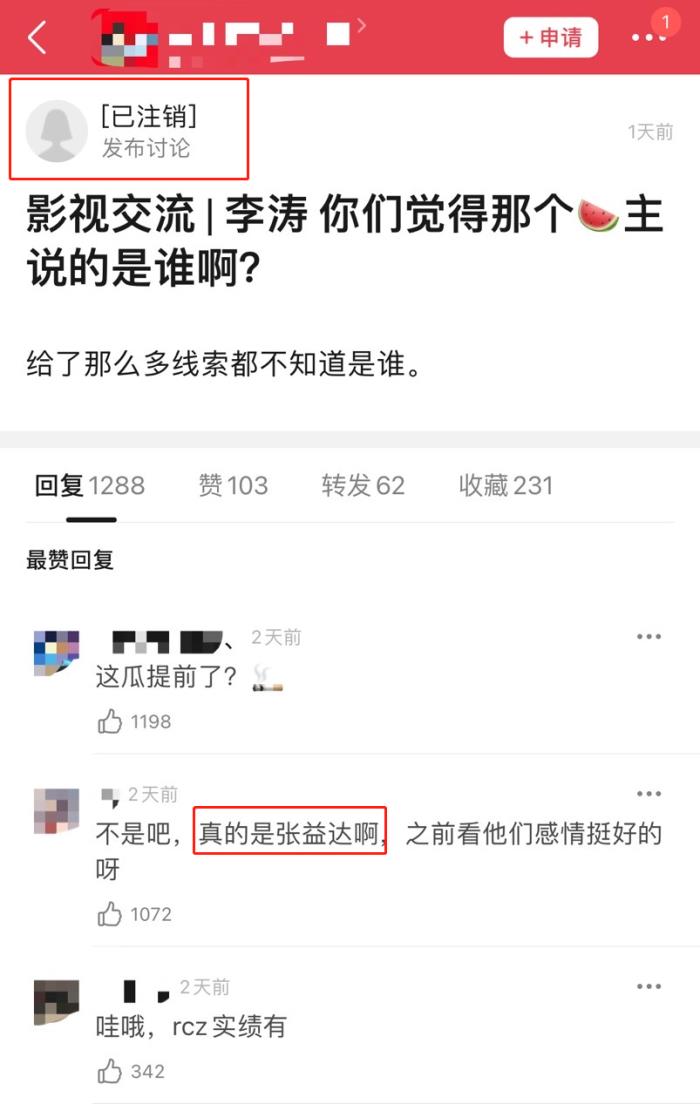Like the reply mentioning 张益达

[x=110, y=914]
